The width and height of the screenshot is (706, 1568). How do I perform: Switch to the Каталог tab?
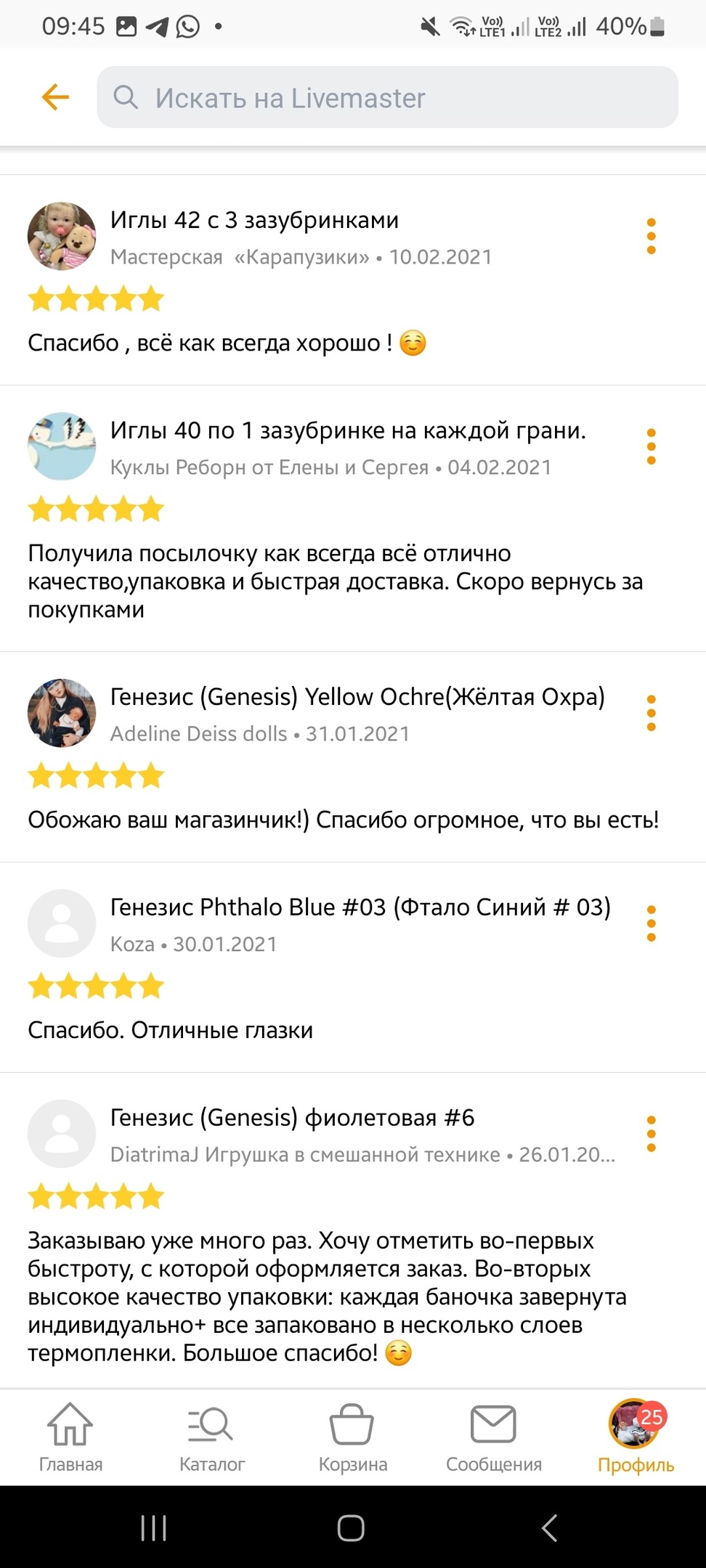pos(211,1438)
